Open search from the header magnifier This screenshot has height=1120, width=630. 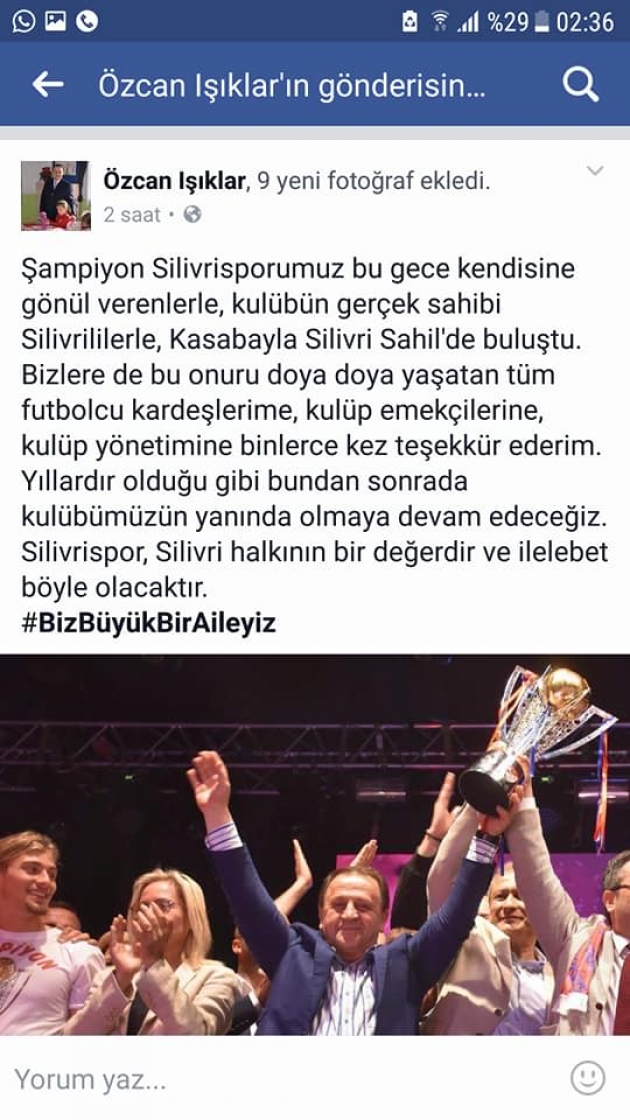tap(580, 85)
